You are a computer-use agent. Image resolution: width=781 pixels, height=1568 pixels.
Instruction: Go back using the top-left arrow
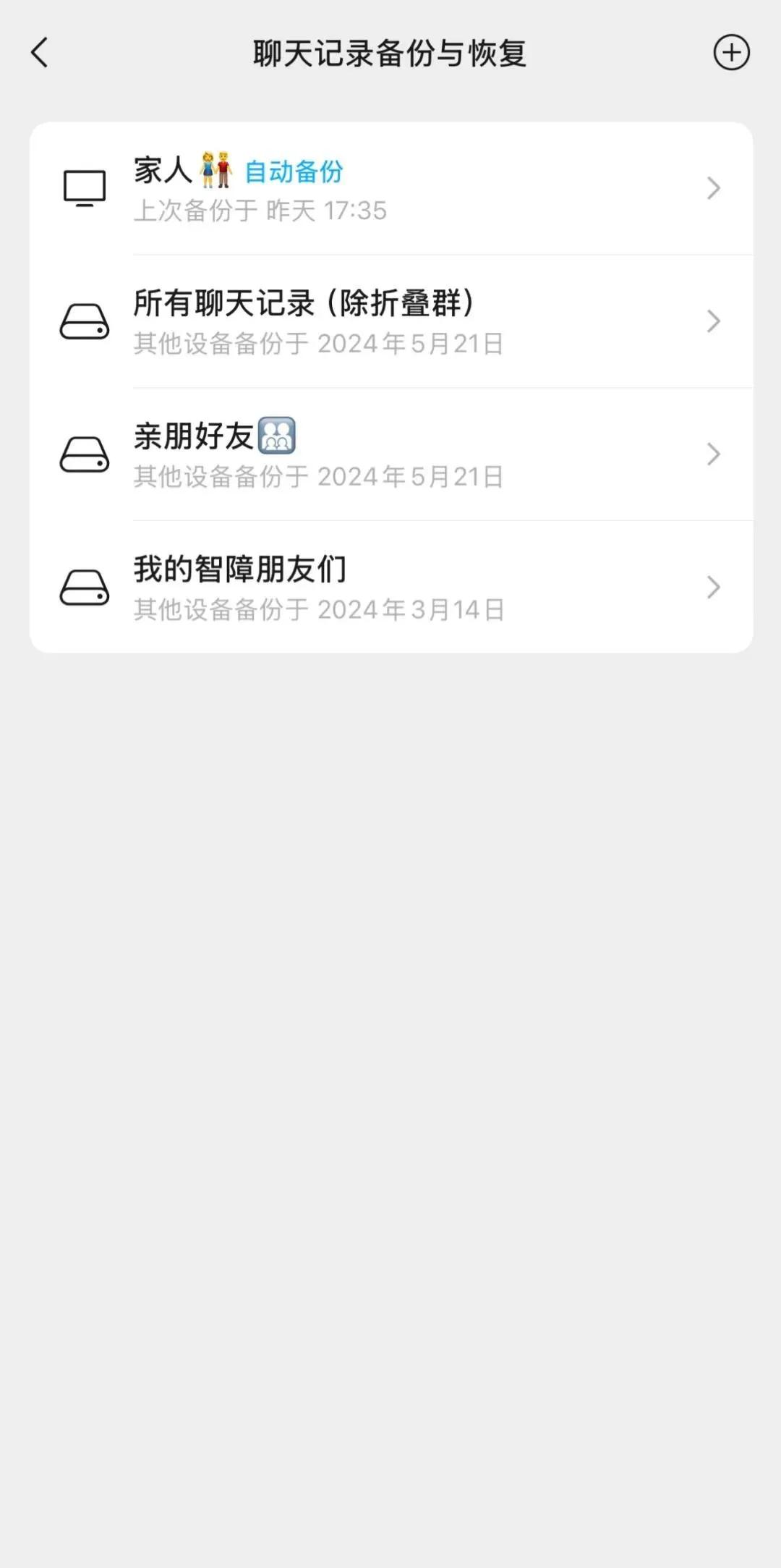pyautogui.click(x=40, y=53)
